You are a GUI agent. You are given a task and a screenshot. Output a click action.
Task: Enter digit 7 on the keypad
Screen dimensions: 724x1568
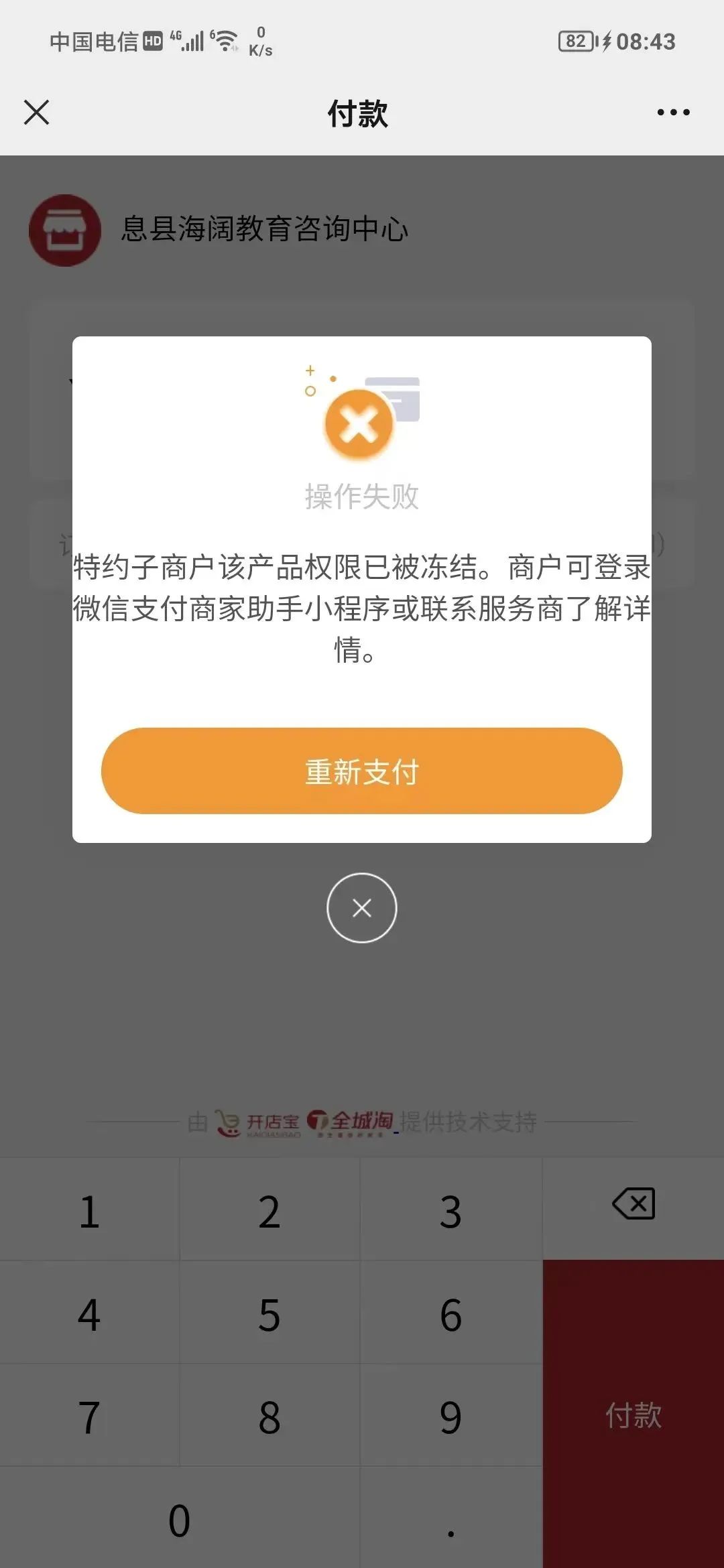click(x=89, y=1417)
